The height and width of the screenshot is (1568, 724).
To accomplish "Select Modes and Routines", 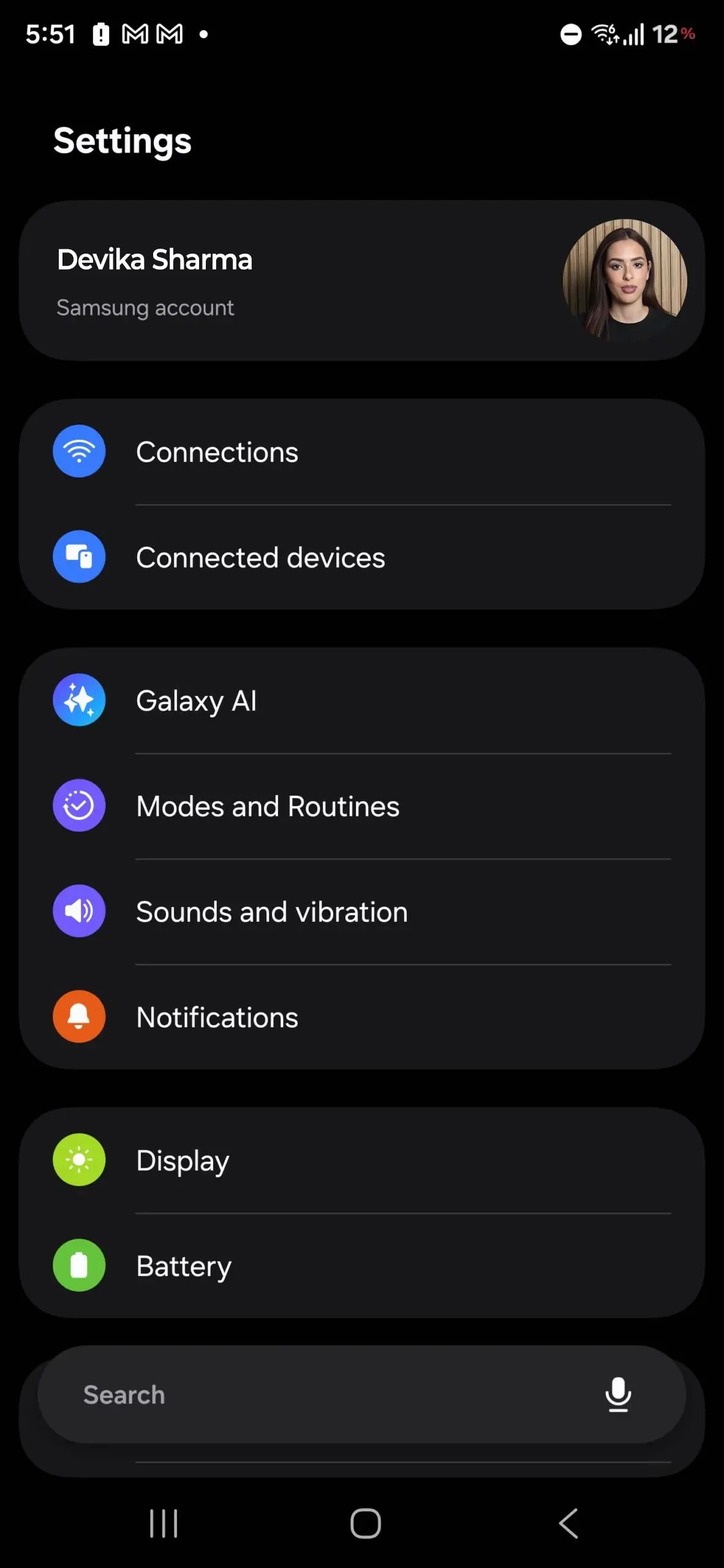I will [x=361, y=806].
